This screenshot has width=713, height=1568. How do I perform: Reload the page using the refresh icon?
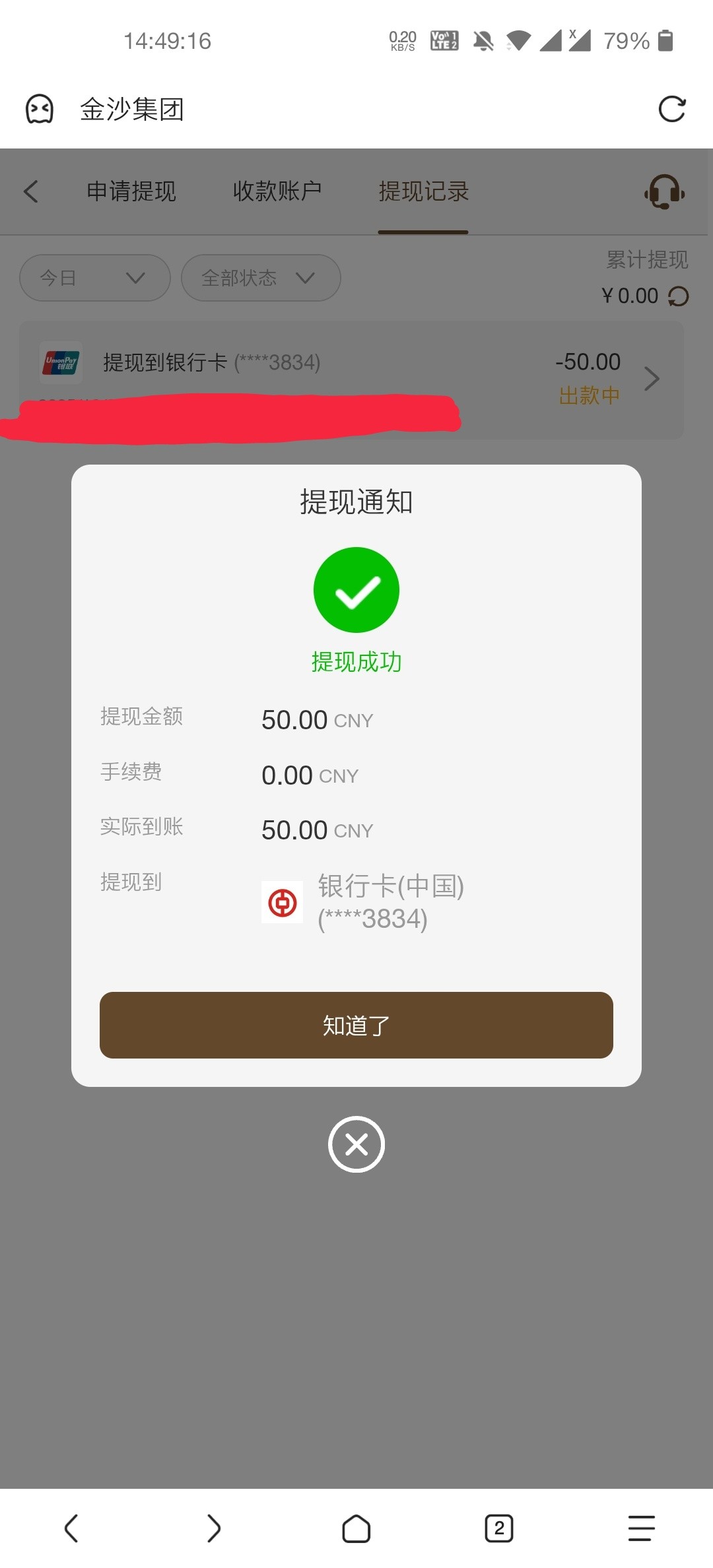coord(672,109)
